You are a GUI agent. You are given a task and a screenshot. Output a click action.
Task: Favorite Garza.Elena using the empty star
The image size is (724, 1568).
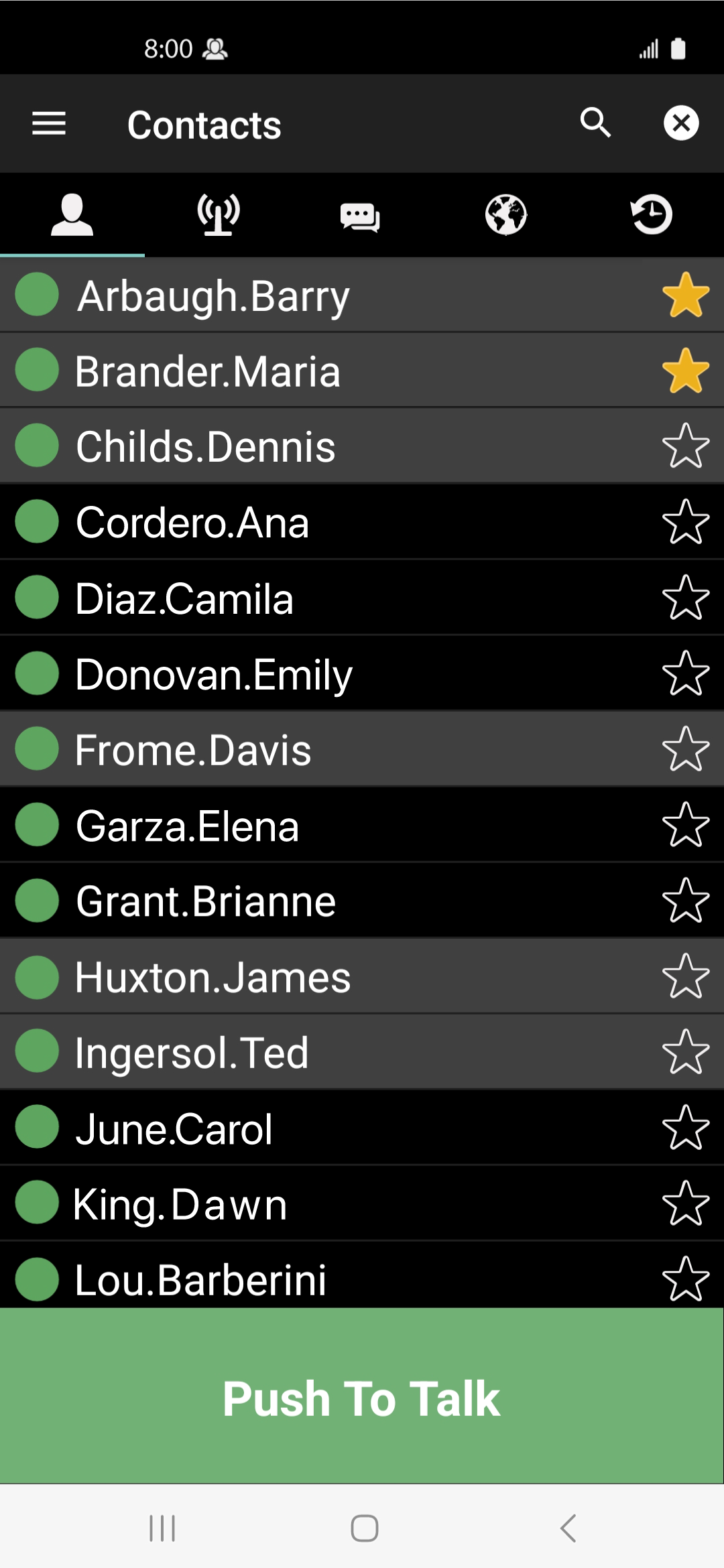click(x=684, y=825)
